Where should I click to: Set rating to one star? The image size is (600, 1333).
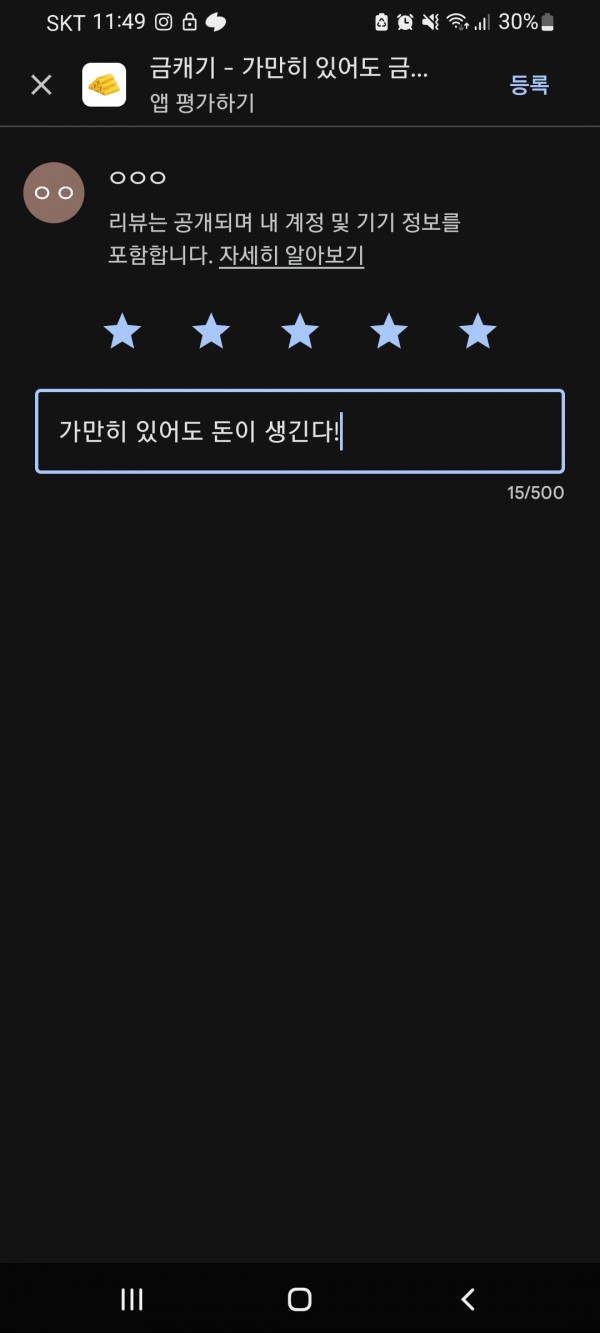122,331
